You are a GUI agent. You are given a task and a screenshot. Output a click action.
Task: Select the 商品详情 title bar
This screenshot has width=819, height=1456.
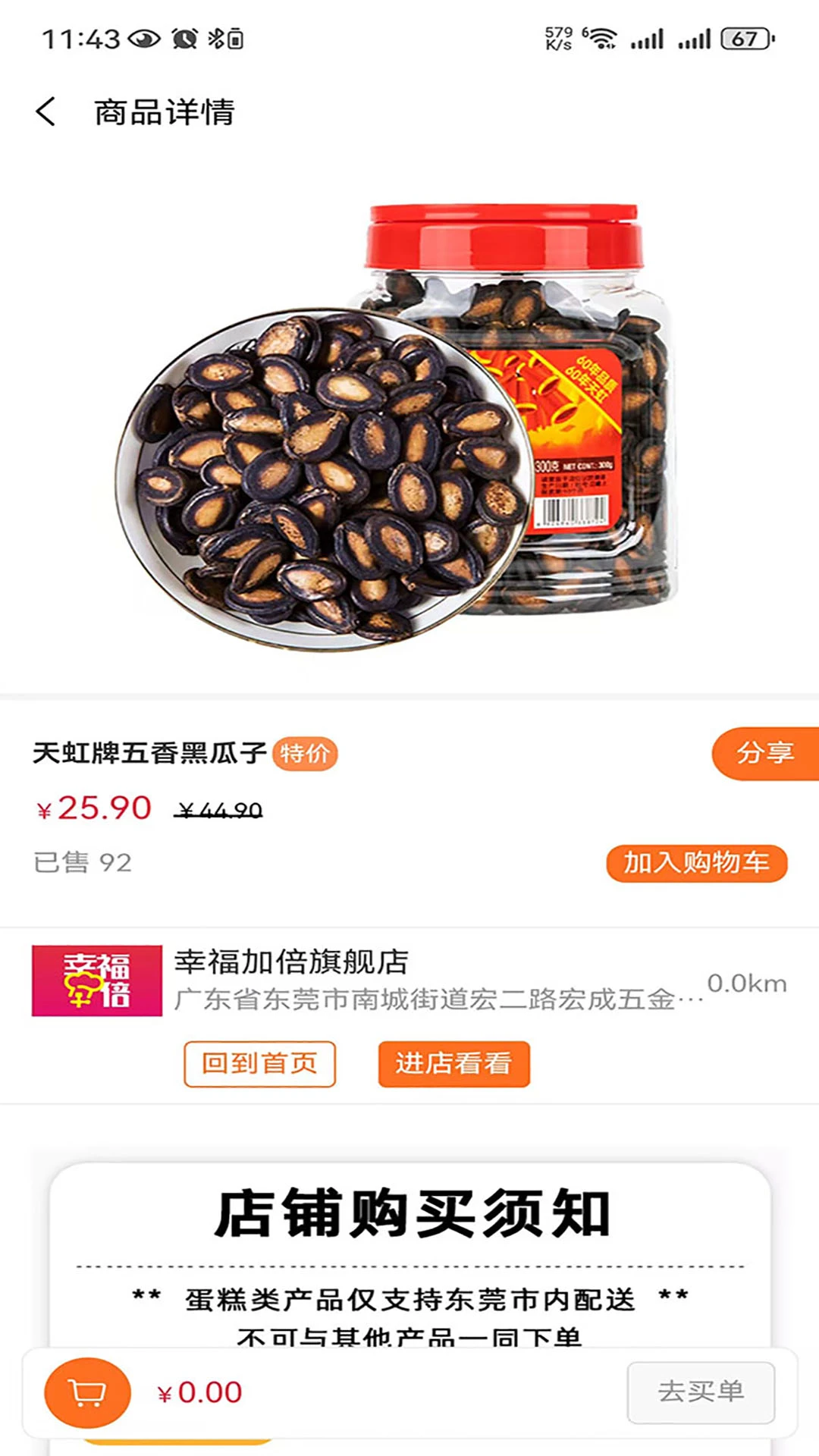click(164, 111)
